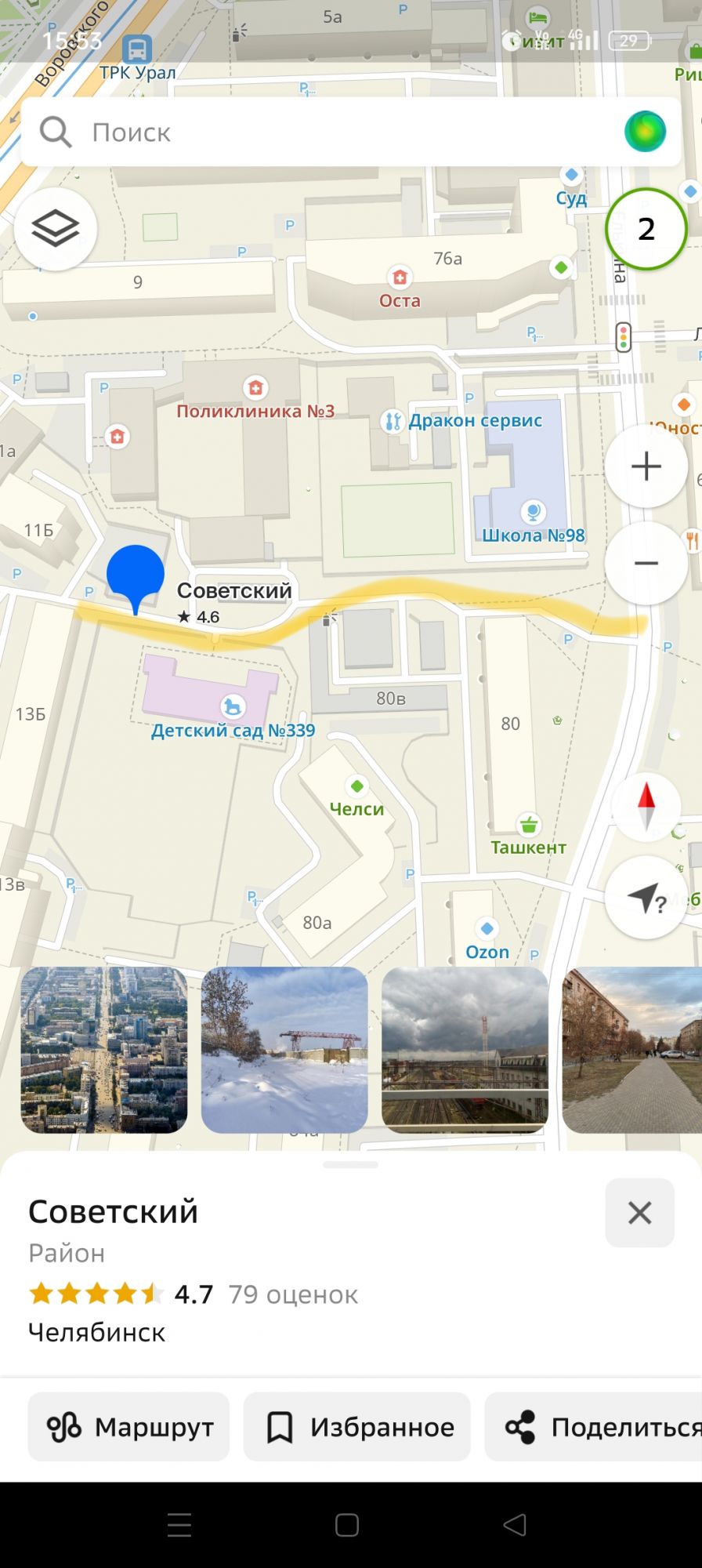Go back with the system back button
Image resolution: width=702 pixels, height=1568 pixels.
[x=514, y=1525]
